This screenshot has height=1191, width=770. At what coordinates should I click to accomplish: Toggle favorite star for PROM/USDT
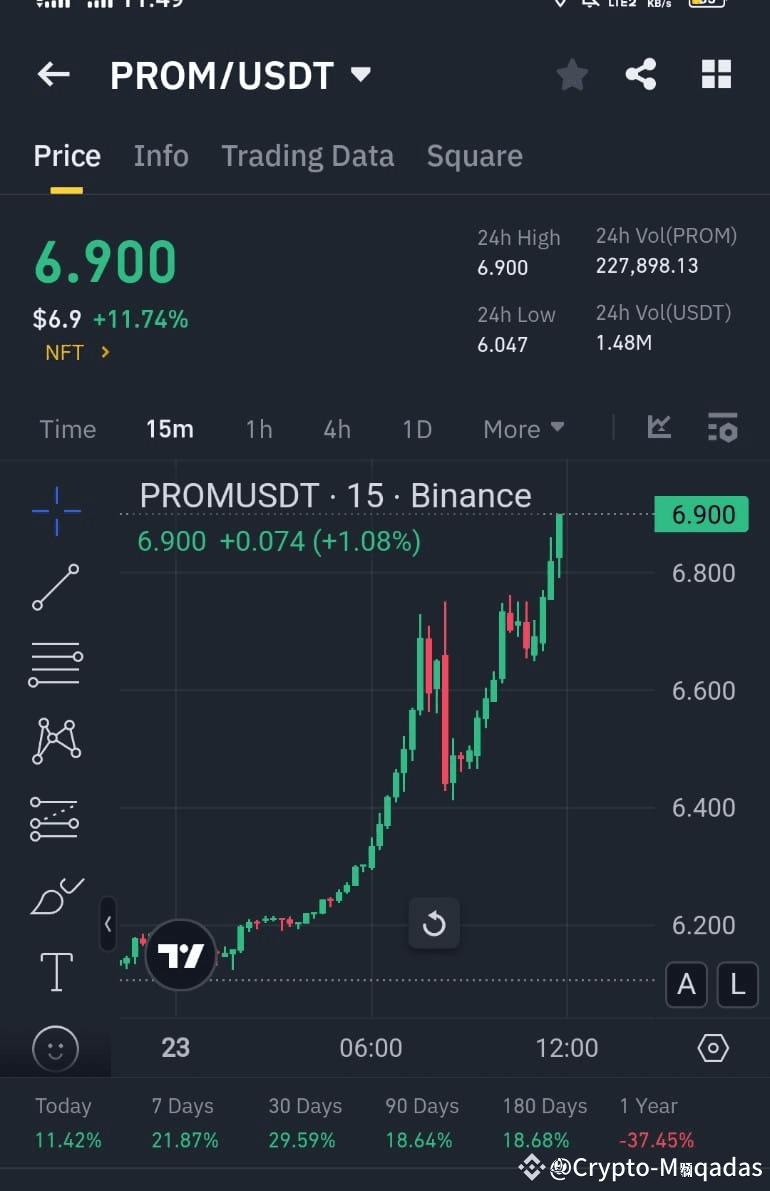[x=571, y=74]
